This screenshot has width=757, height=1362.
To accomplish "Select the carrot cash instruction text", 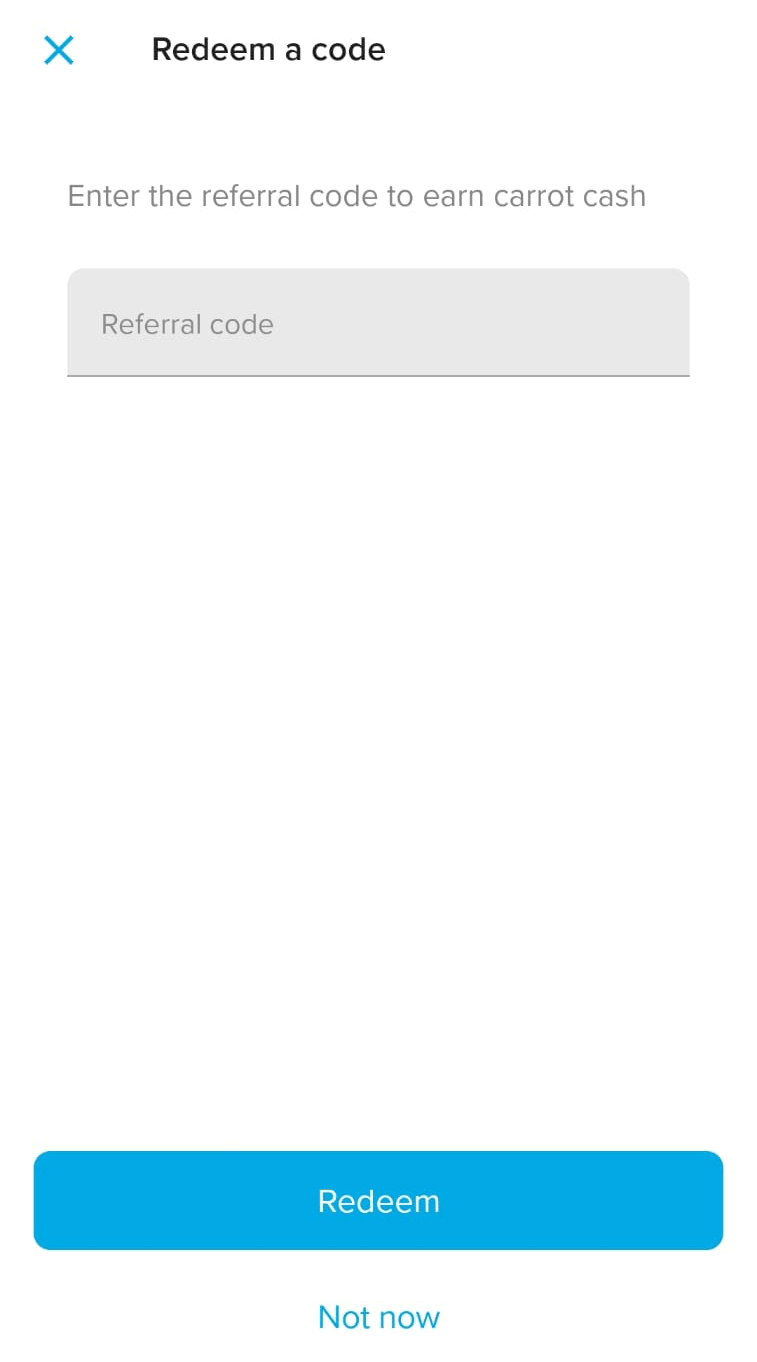I will 356,196.
